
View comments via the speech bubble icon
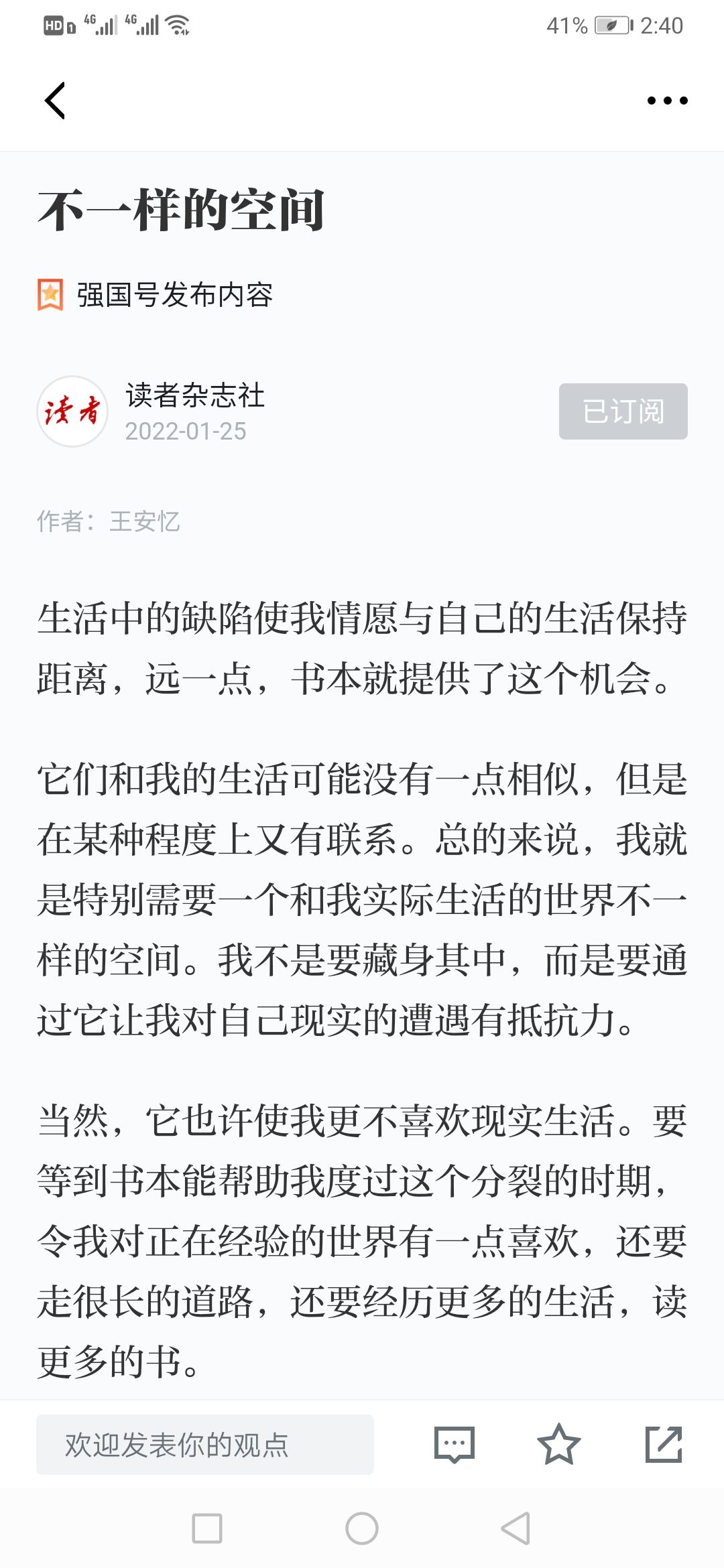(455, 1445)
